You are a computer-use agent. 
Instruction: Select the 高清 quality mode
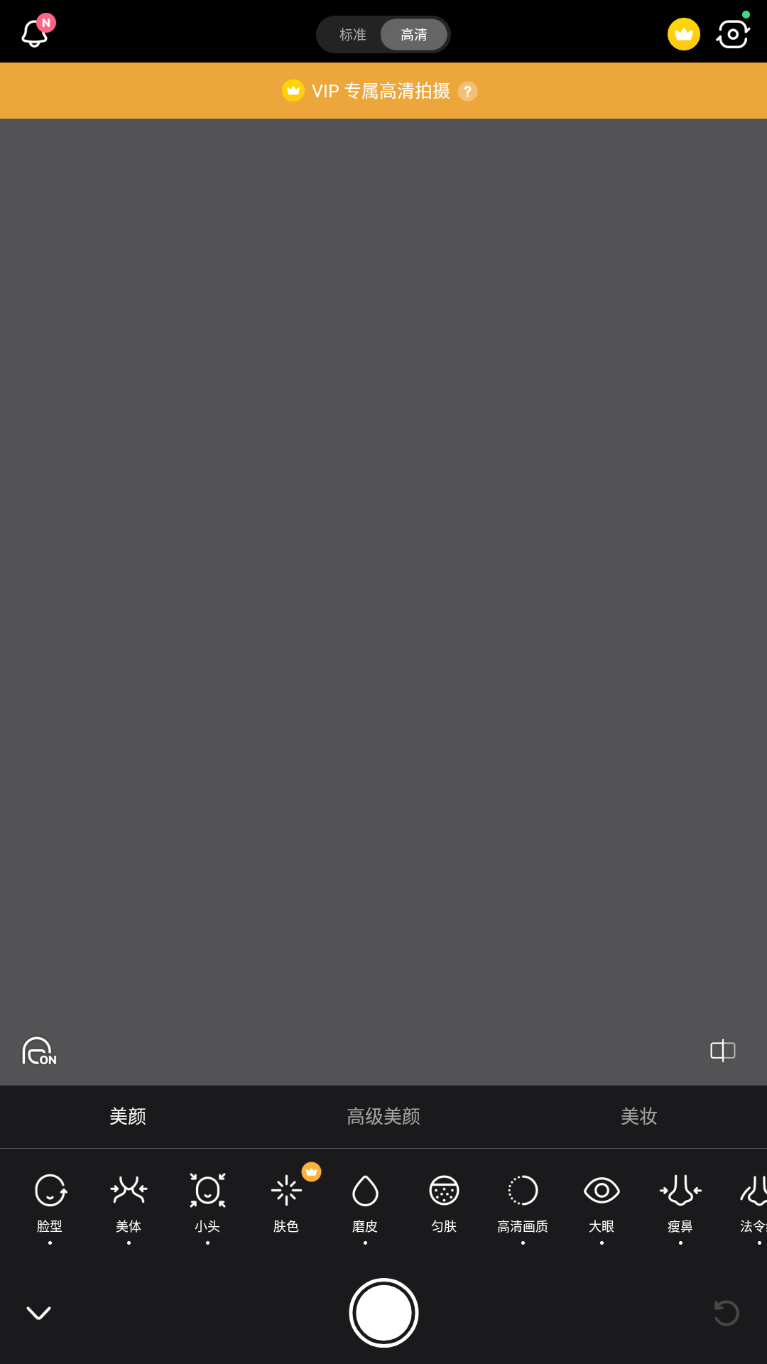coord(413,34)
